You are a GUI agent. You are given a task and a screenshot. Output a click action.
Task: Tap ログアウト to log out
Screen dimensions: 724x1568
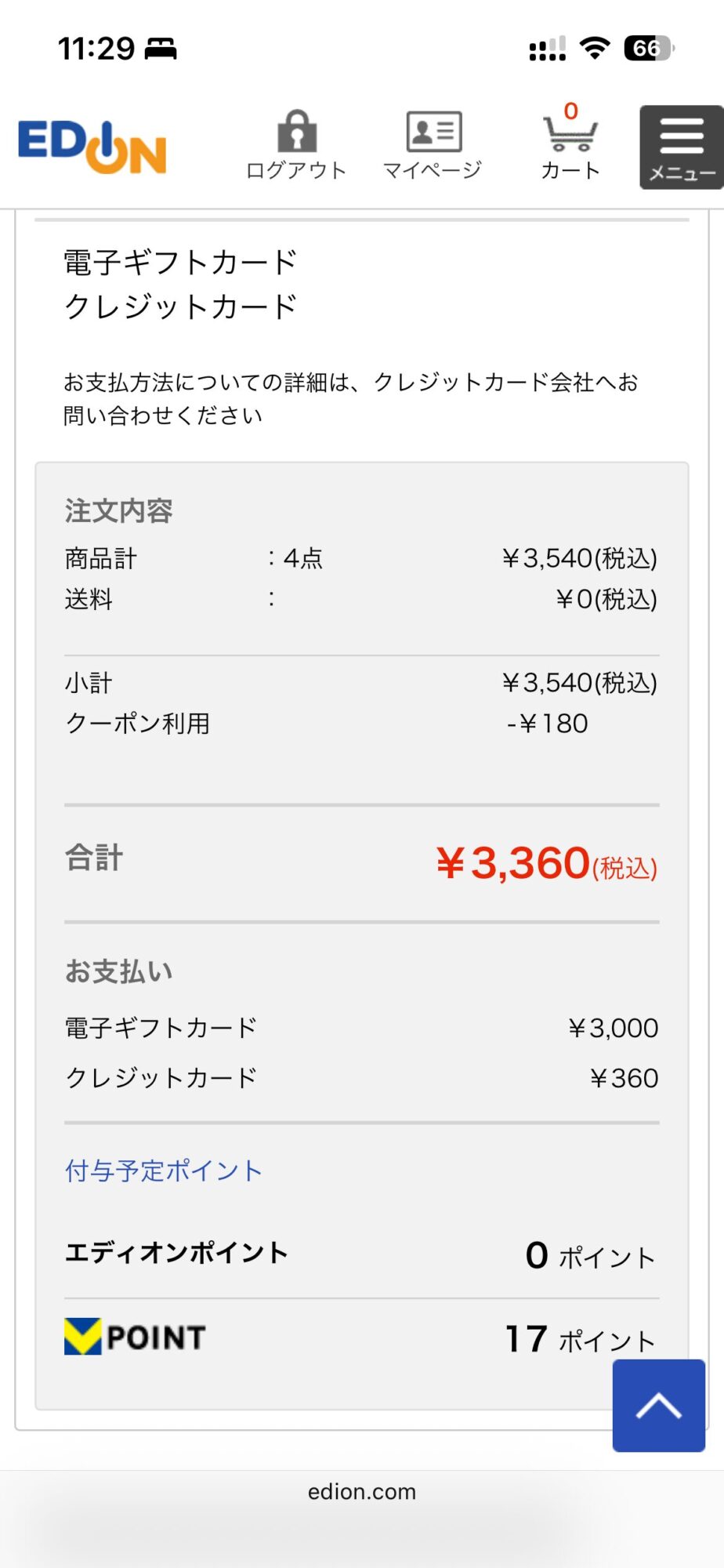pyautogui.click(x=296, y=146)
